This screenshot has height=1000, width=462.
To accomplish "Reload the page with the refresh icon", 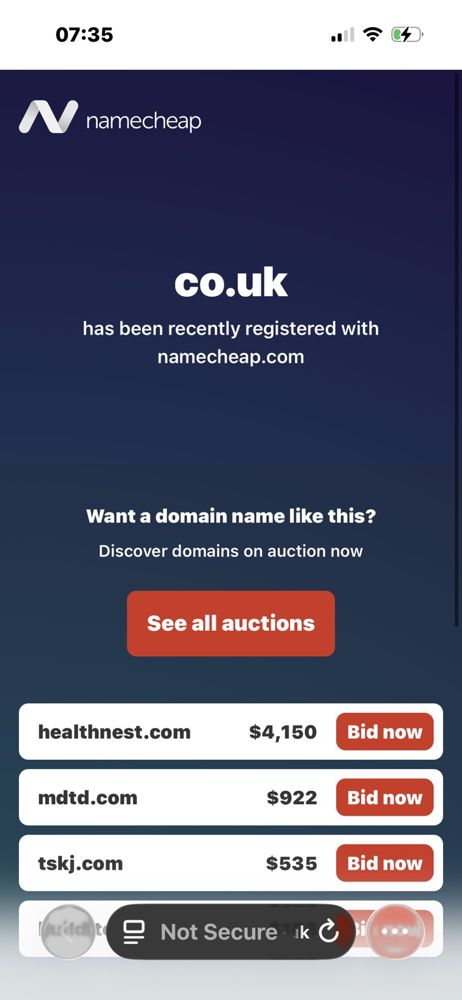I will [x=328, y=932].
